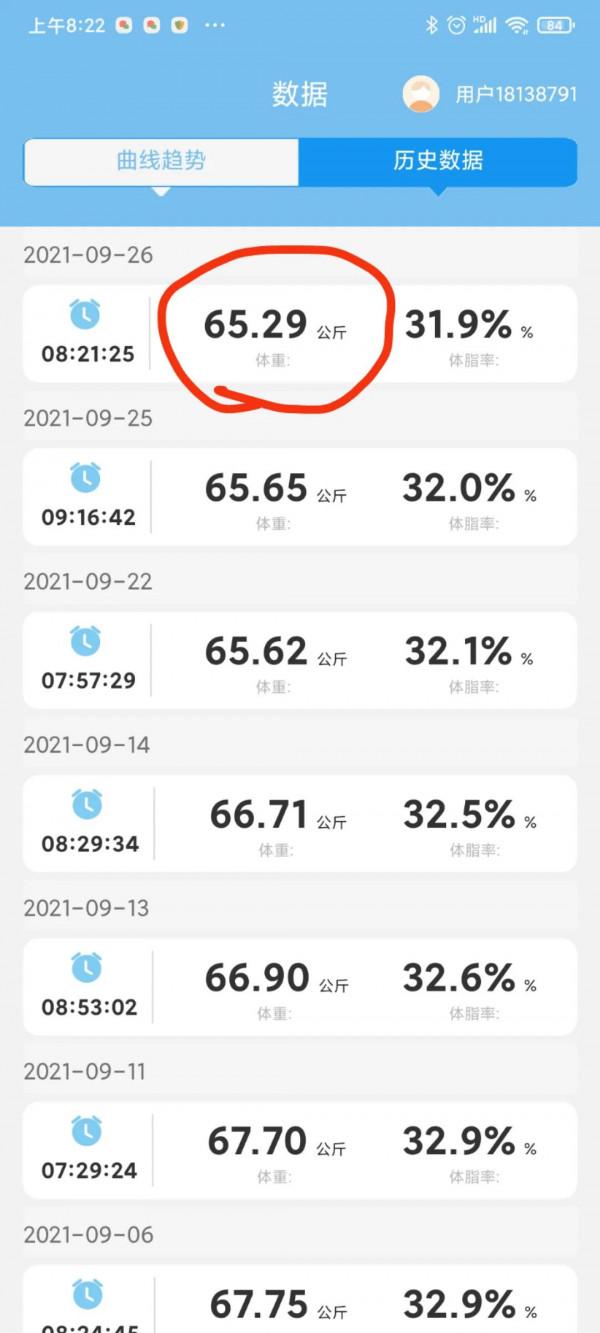The width and height of the screenshot is (600, 1333).
Task: Open the user profile 用户18138791
Action: [489, 95]
